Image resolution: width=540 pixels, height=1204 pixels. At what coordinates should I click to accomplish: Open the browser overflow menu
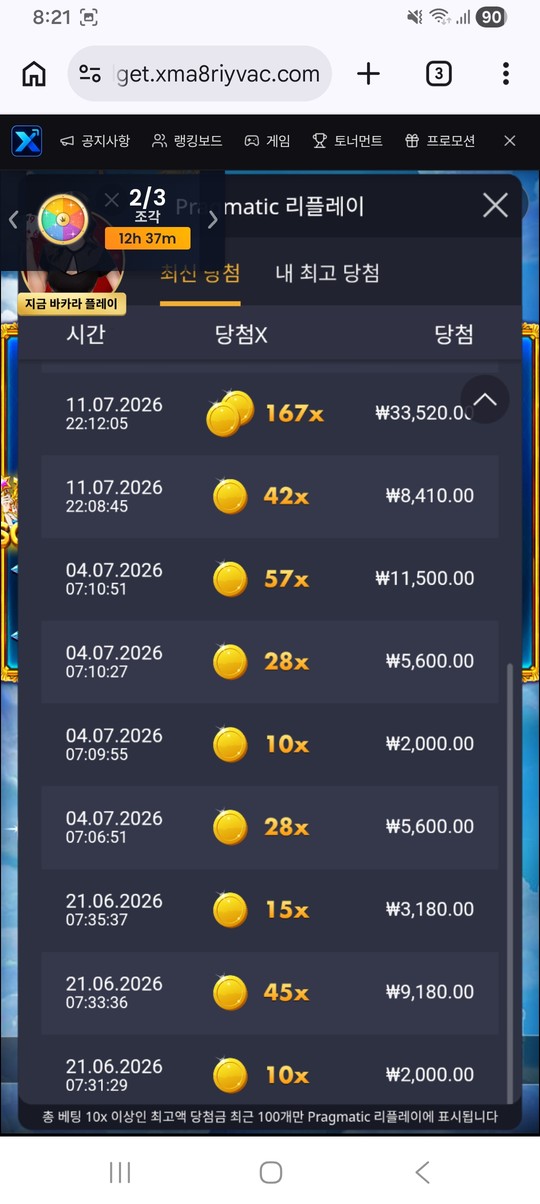point(506,74)
